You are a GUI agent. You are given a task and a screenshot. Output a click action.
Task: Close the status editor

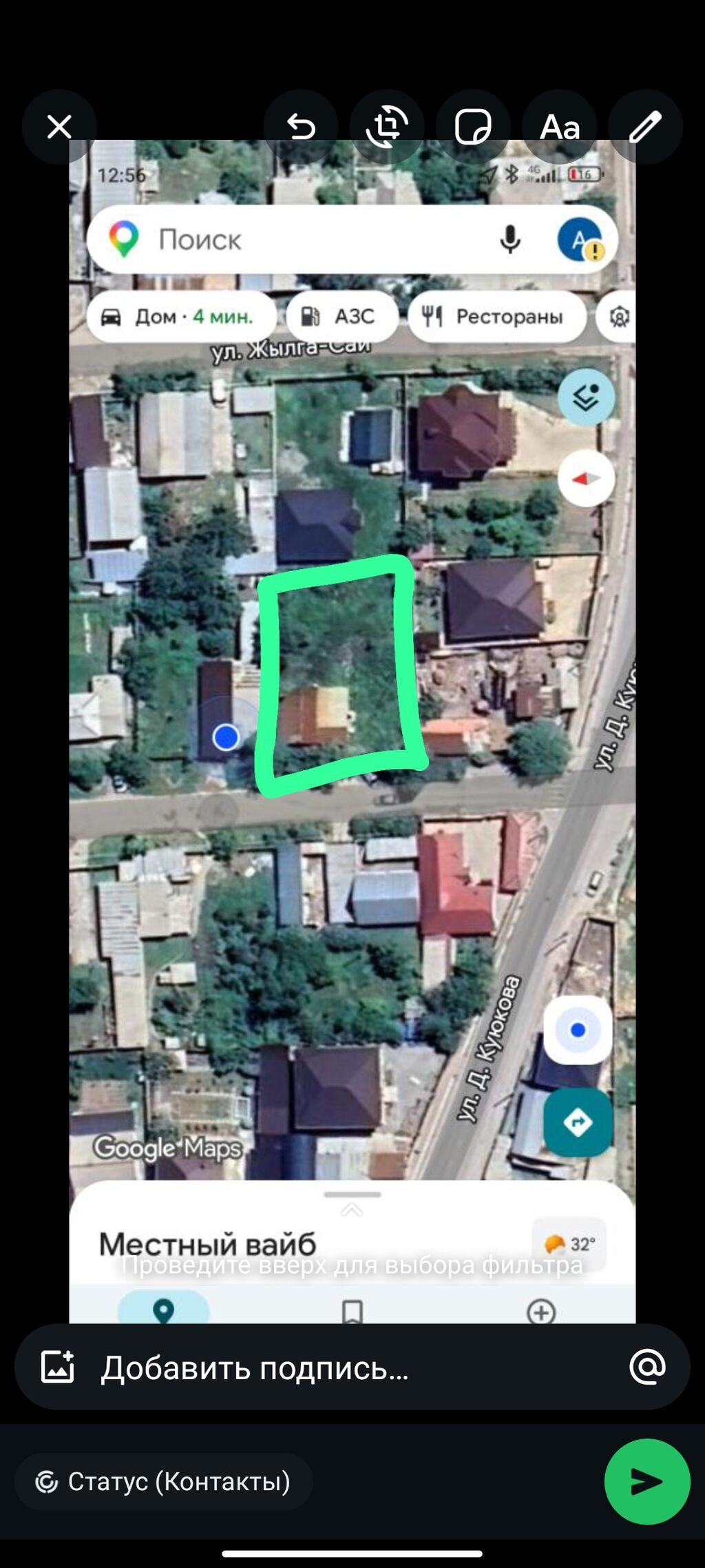coord(59,127)
